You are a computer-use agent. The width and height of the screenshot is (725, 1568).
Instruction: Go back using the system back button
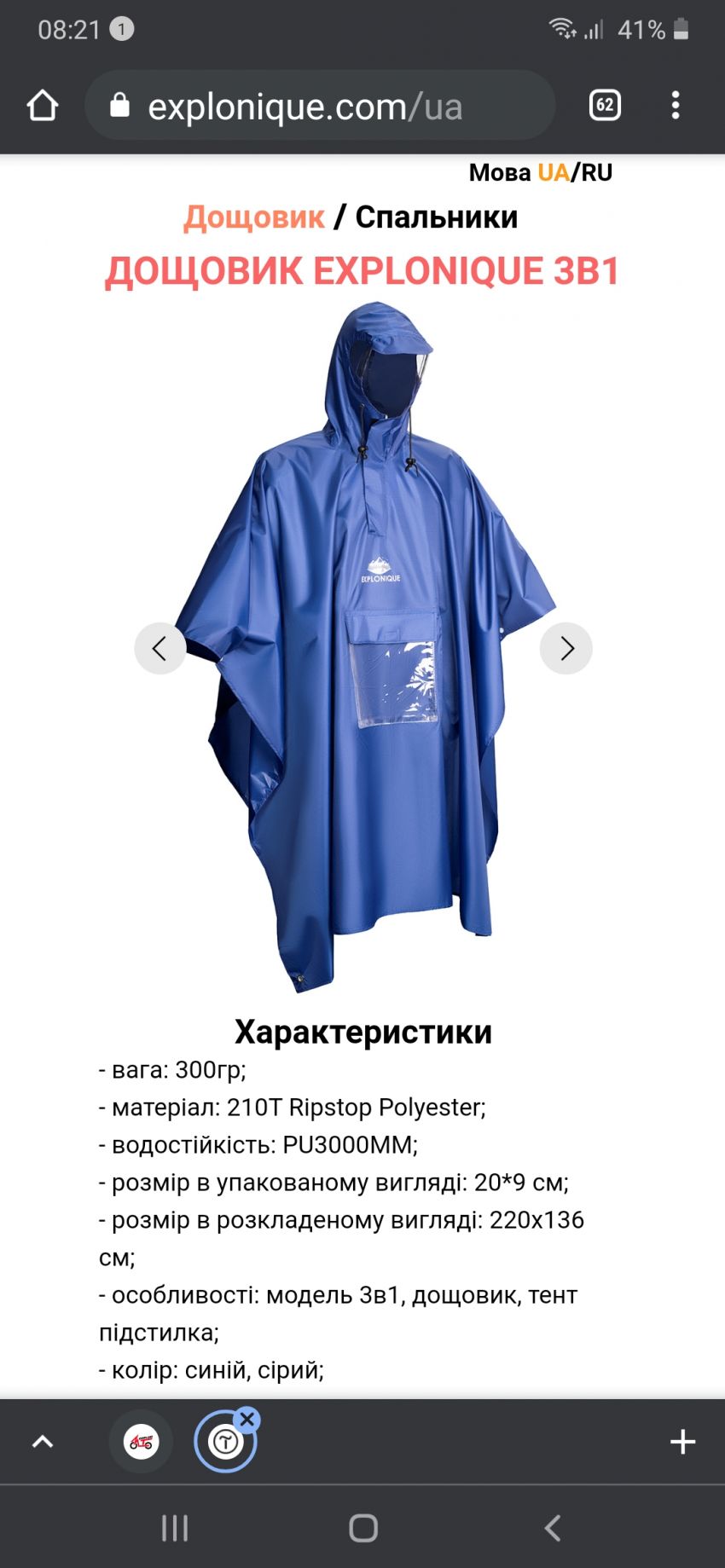[553, 1528]
